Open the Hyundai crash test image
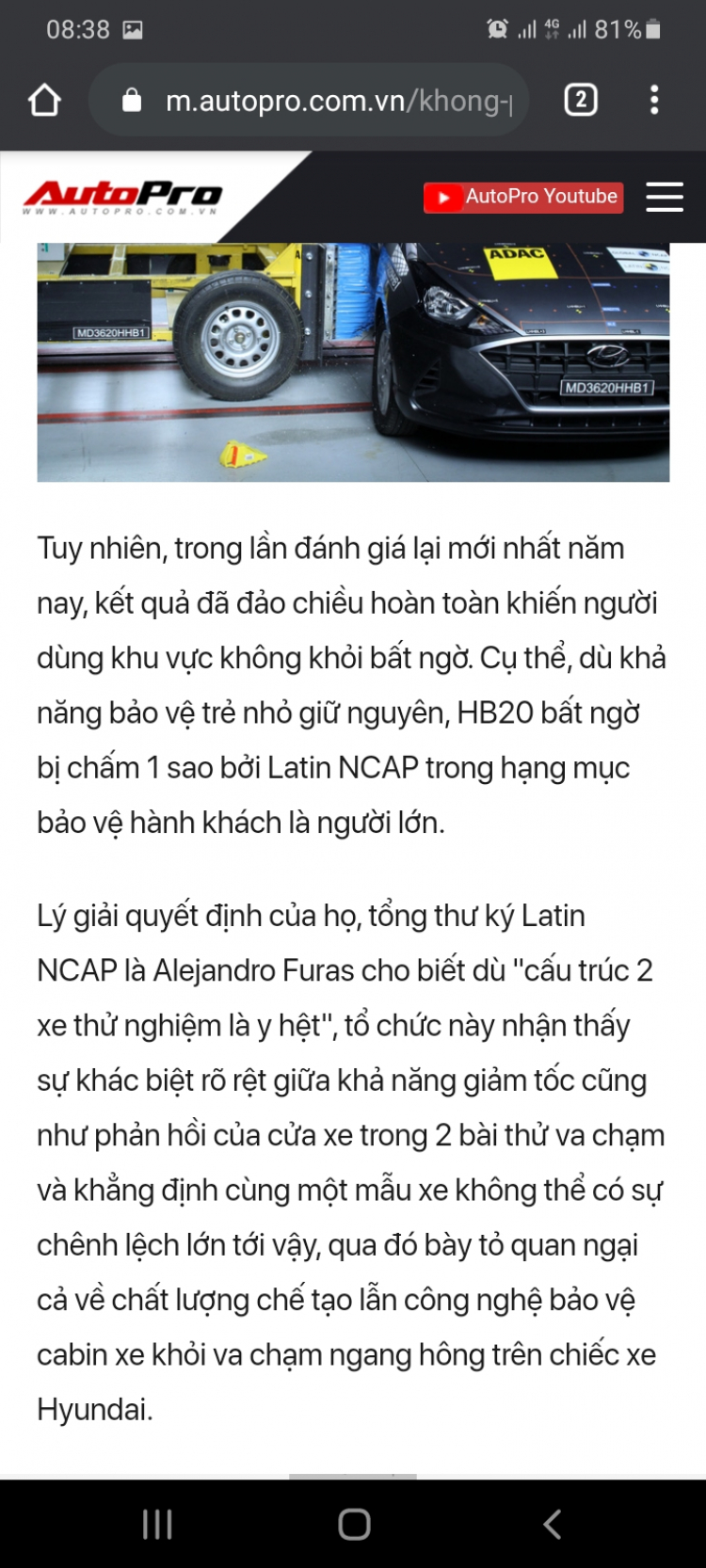This screenshot has width=706, height=1568. tap(353, 362)
